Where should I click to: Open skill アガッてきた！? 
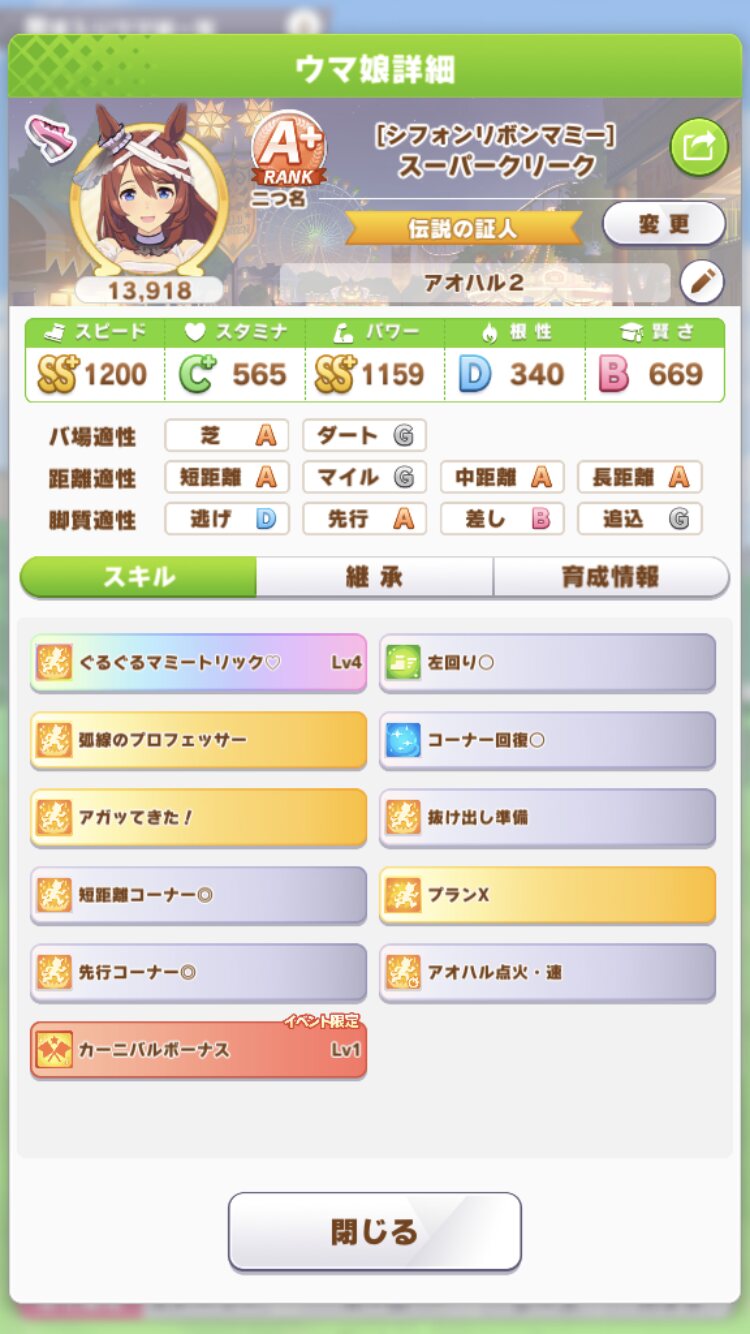tap(198, 817)
